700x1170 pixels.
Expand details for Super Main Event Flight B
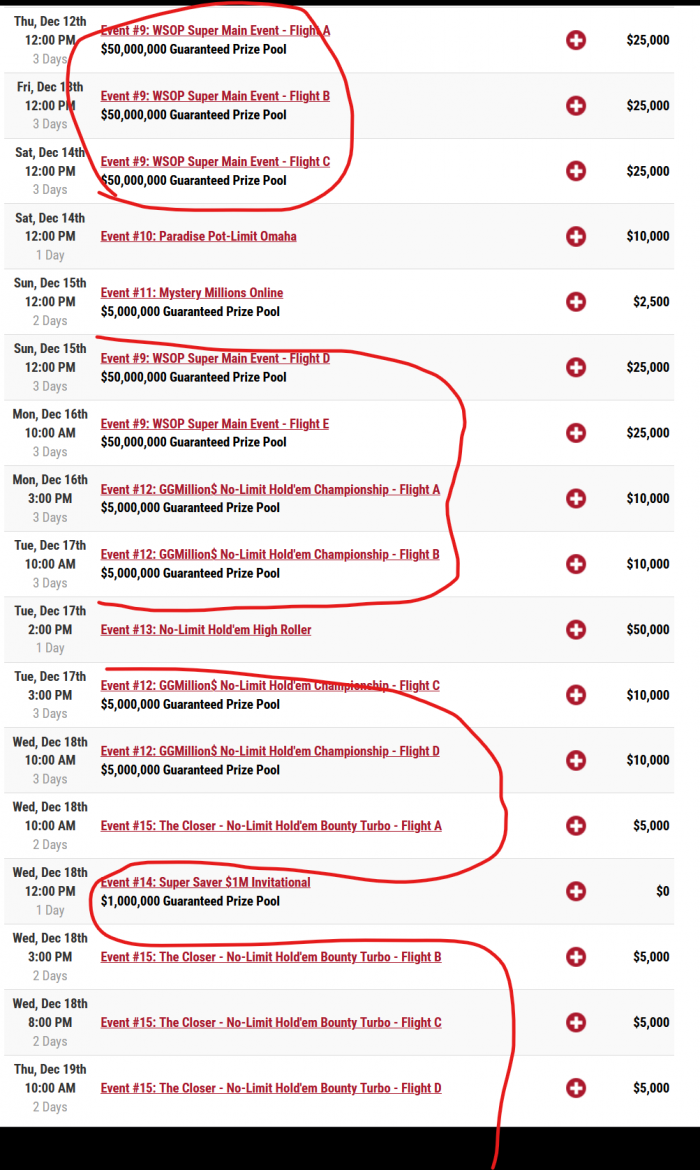point(576,105)
